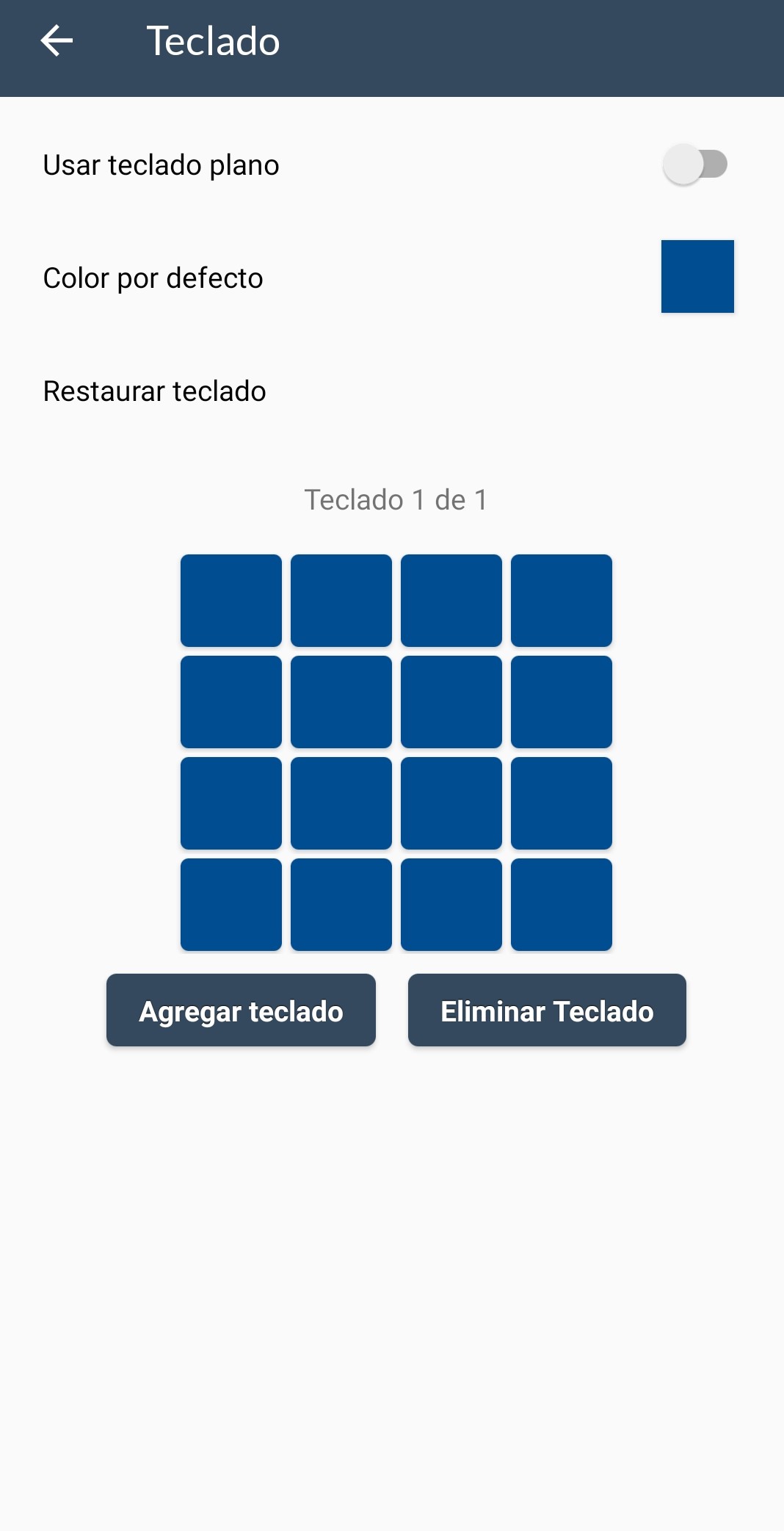Tap Eliminar Teclado button
The height and width of the screenshot is (1531, 784).
click(x=547, y=1010)
